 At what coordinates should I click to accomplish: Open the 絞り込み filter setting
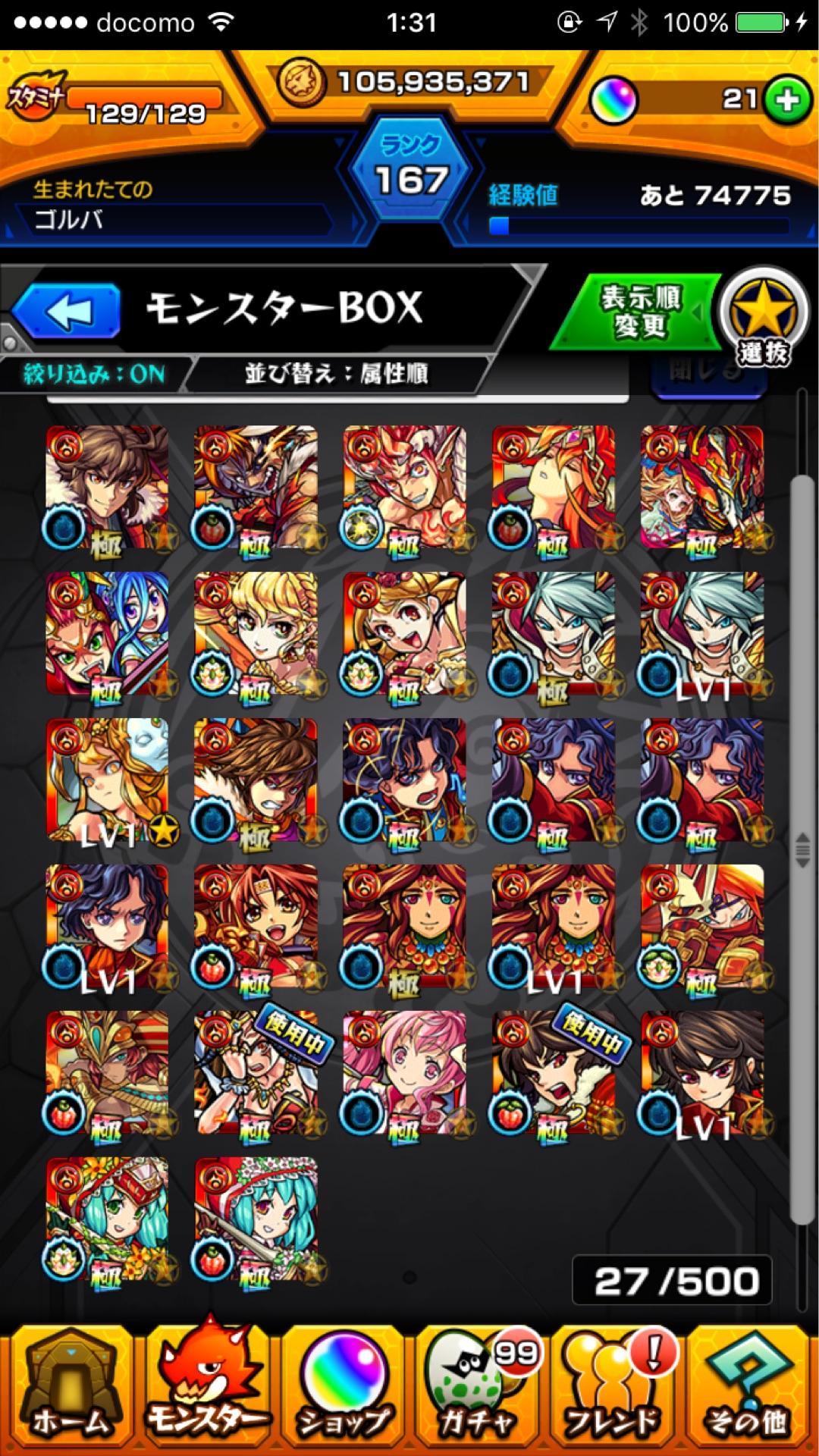click(93, 374)
